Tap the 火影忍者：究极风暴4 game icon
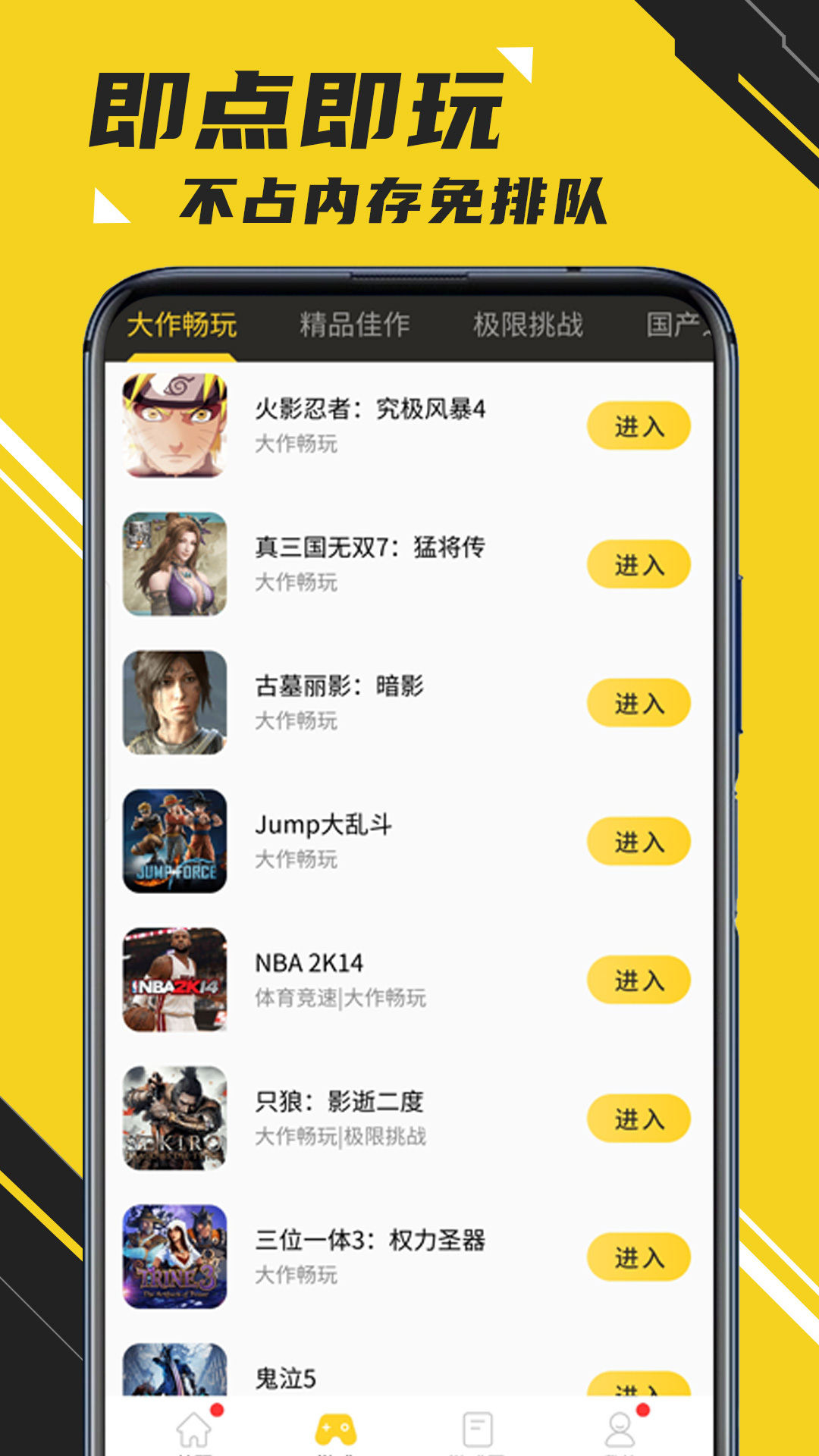Screen dimensions: 819x1456 [x=175, y=426]
